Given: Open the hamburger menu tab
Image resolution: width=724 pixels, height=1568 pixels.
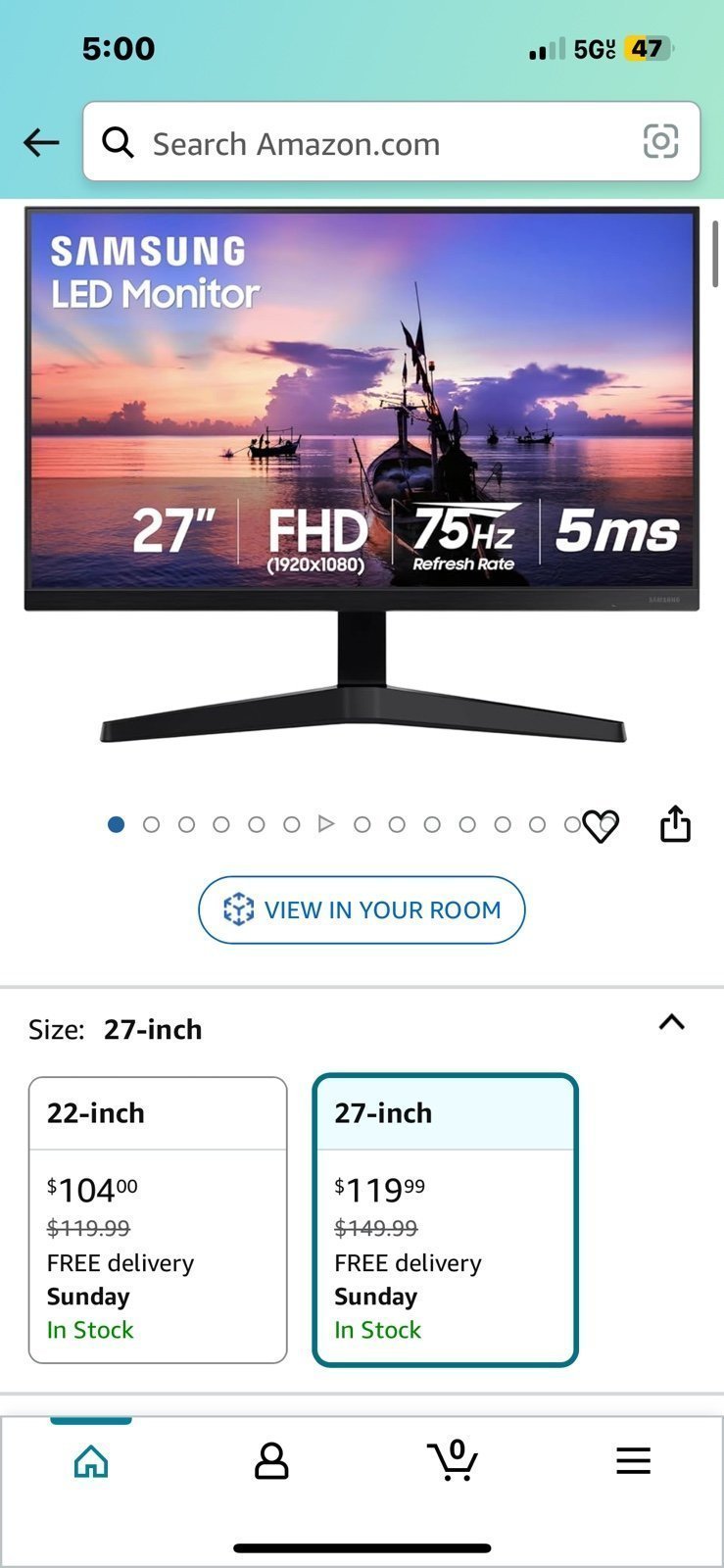Looking at the screenshot, I should coord(633,1460).
